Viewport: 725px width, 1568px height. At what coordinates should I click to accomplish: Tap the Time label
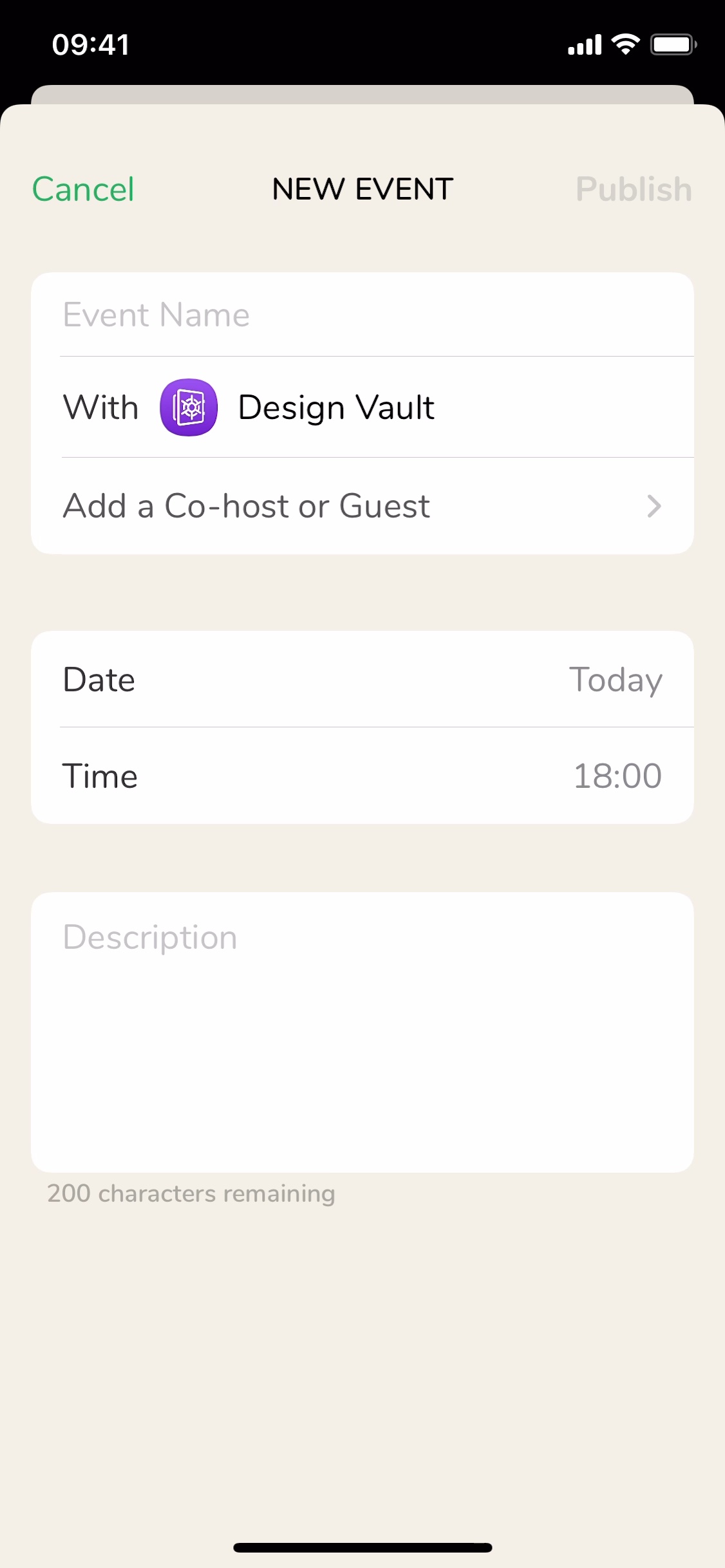pyautogui.click(x=100, y=775)
